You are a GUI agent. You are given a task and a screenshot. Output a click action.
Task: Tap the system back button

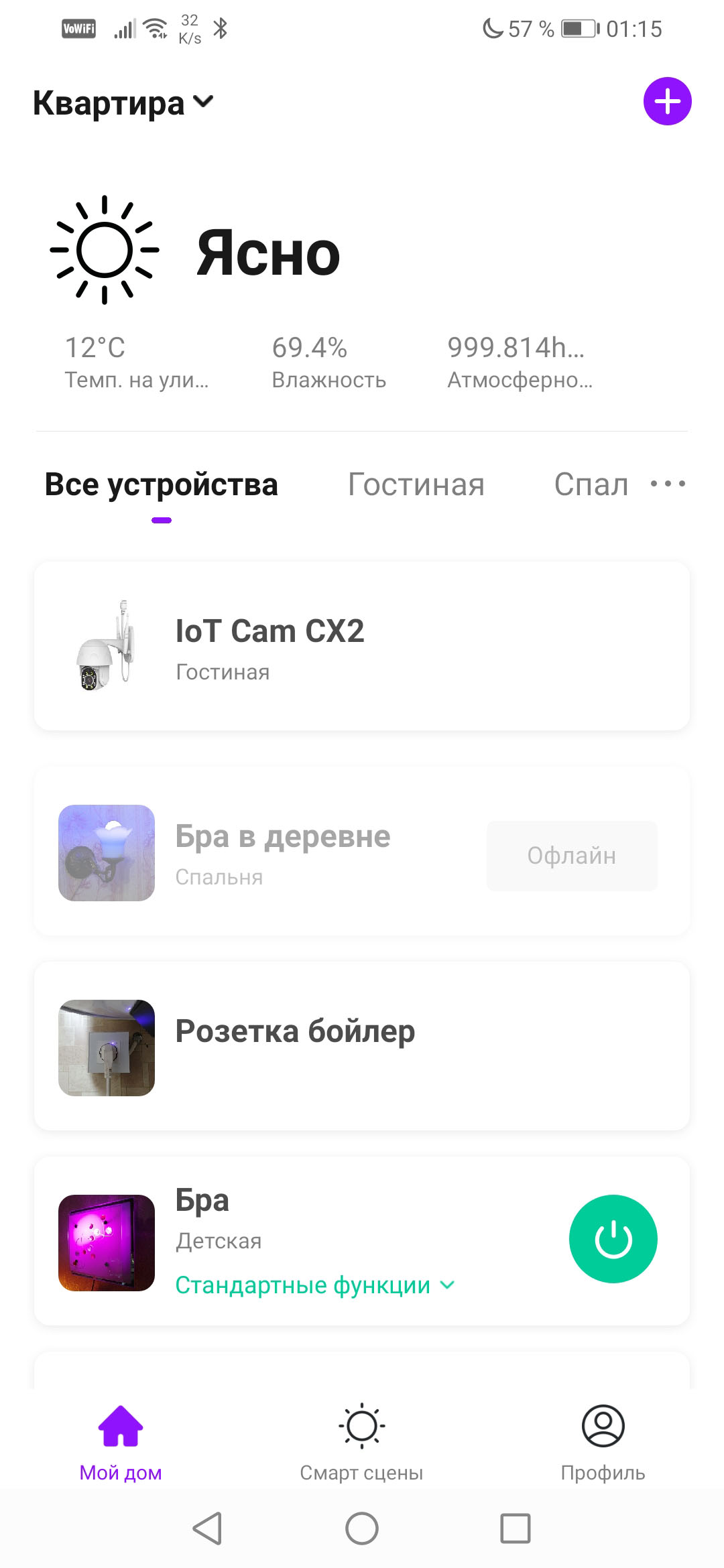pos(207,1528)
